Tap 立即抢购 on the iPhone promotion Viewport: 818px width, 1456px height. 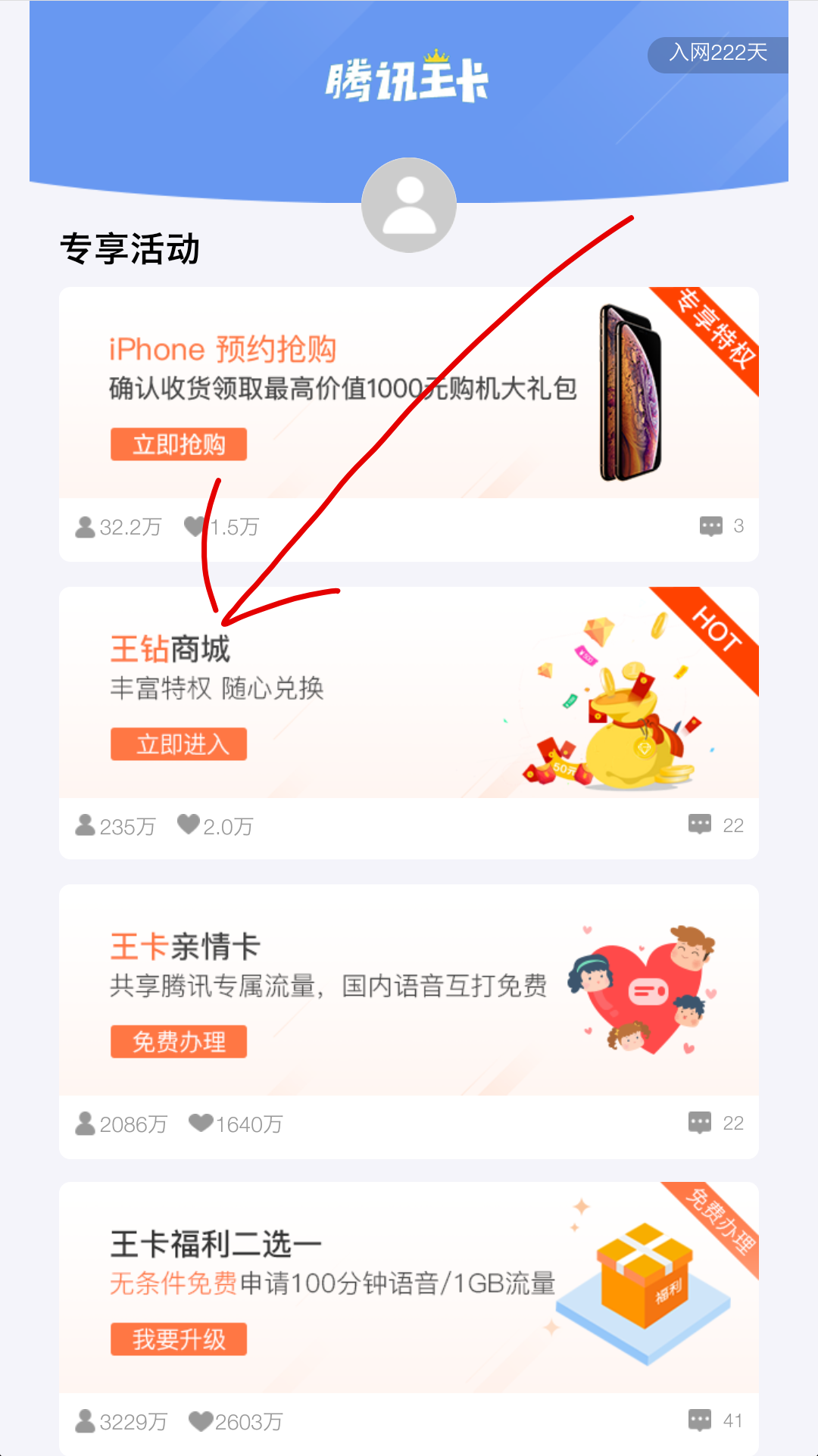point(179,444)
